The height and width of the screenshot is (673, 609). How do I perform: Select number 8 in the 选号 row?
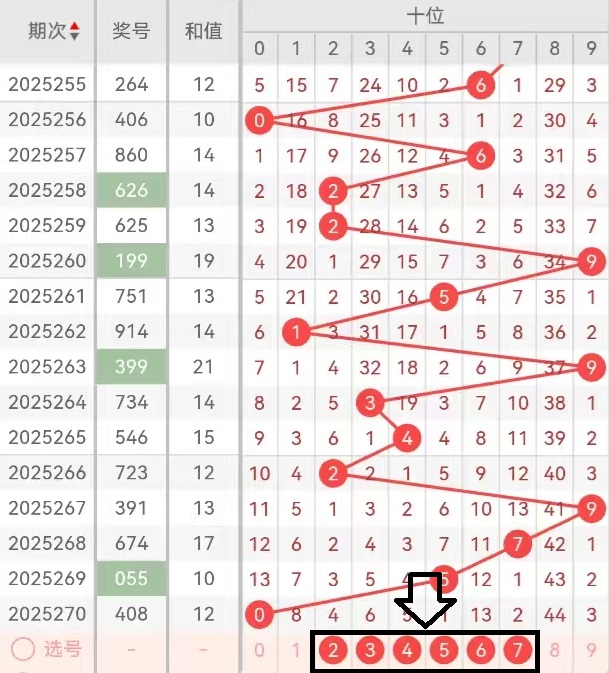tap(555, 650)
